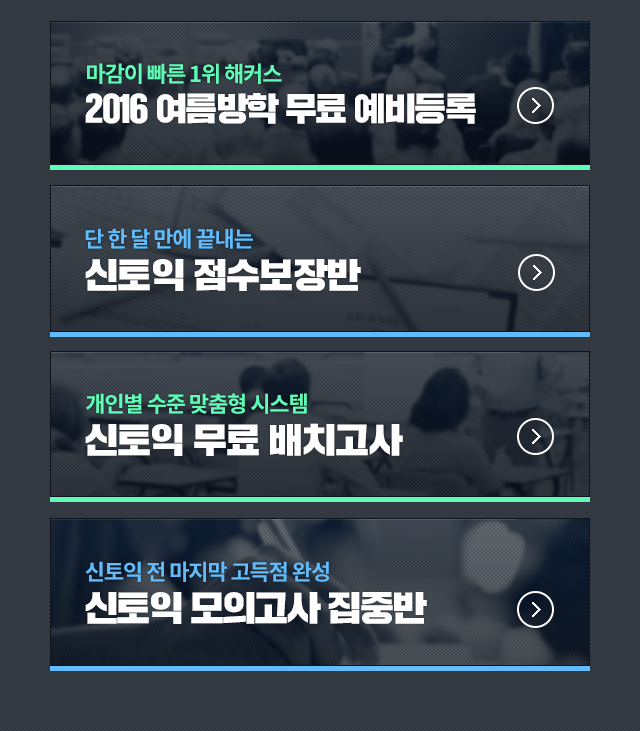This screenshot has width=640, height=731.
Task: Open the 신토익 점수보장반 banner
Action: click(319, 261)
